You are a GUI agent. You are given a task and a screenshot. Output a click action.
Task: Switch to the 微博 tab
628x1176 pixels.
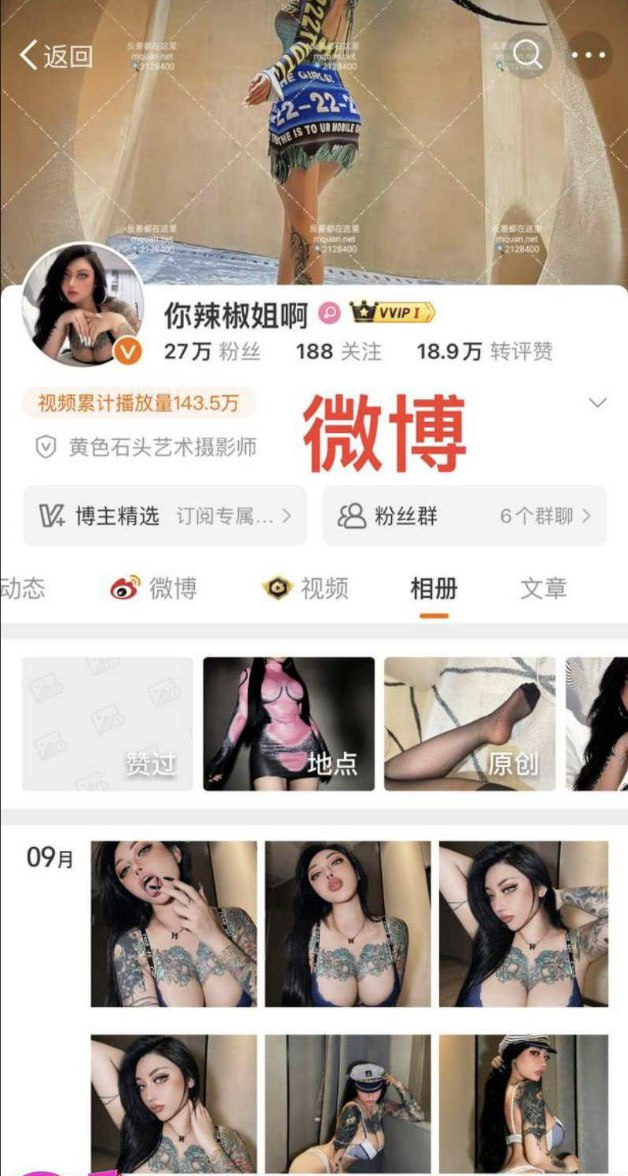coord(154,588)
